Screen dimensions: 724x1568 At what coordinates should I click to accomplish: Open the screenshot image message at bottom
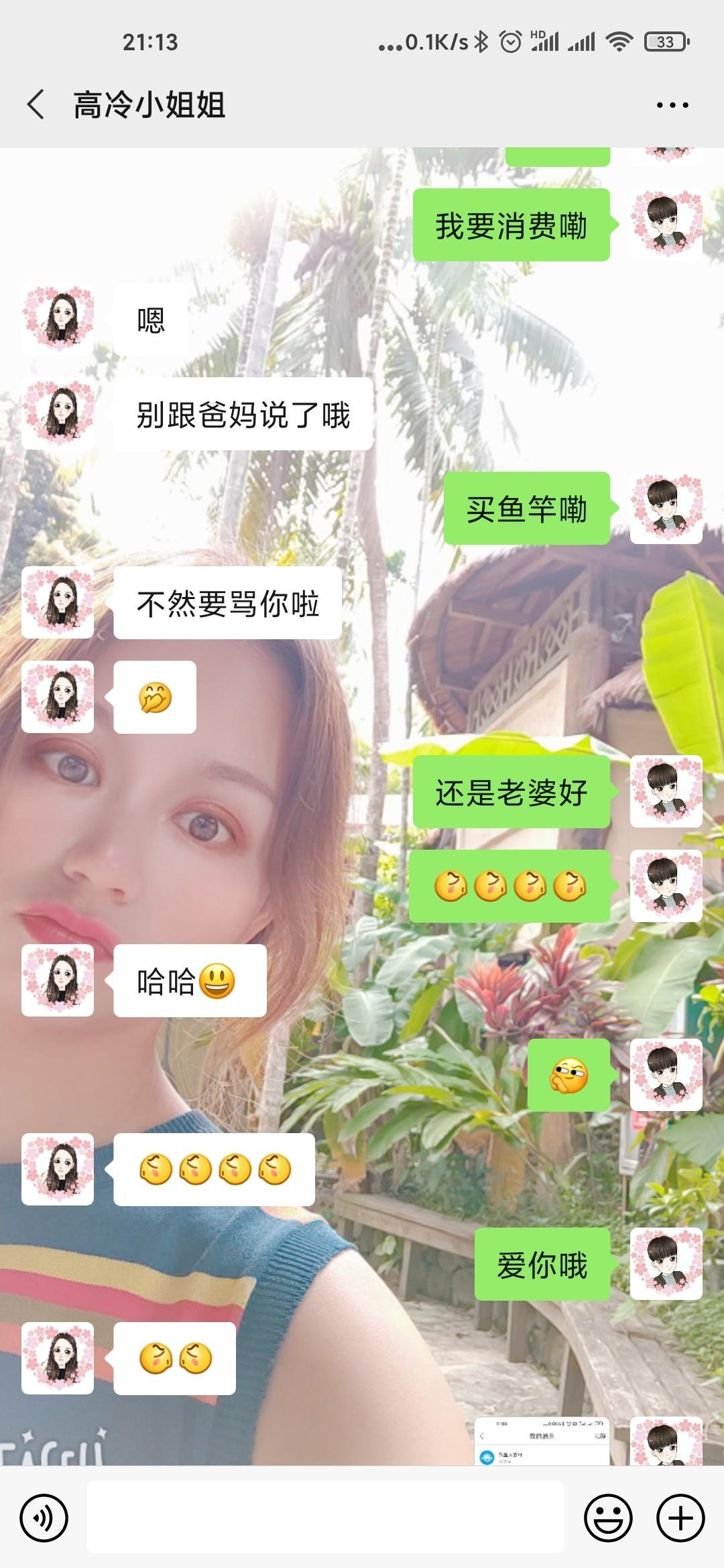click(542, 1441)
